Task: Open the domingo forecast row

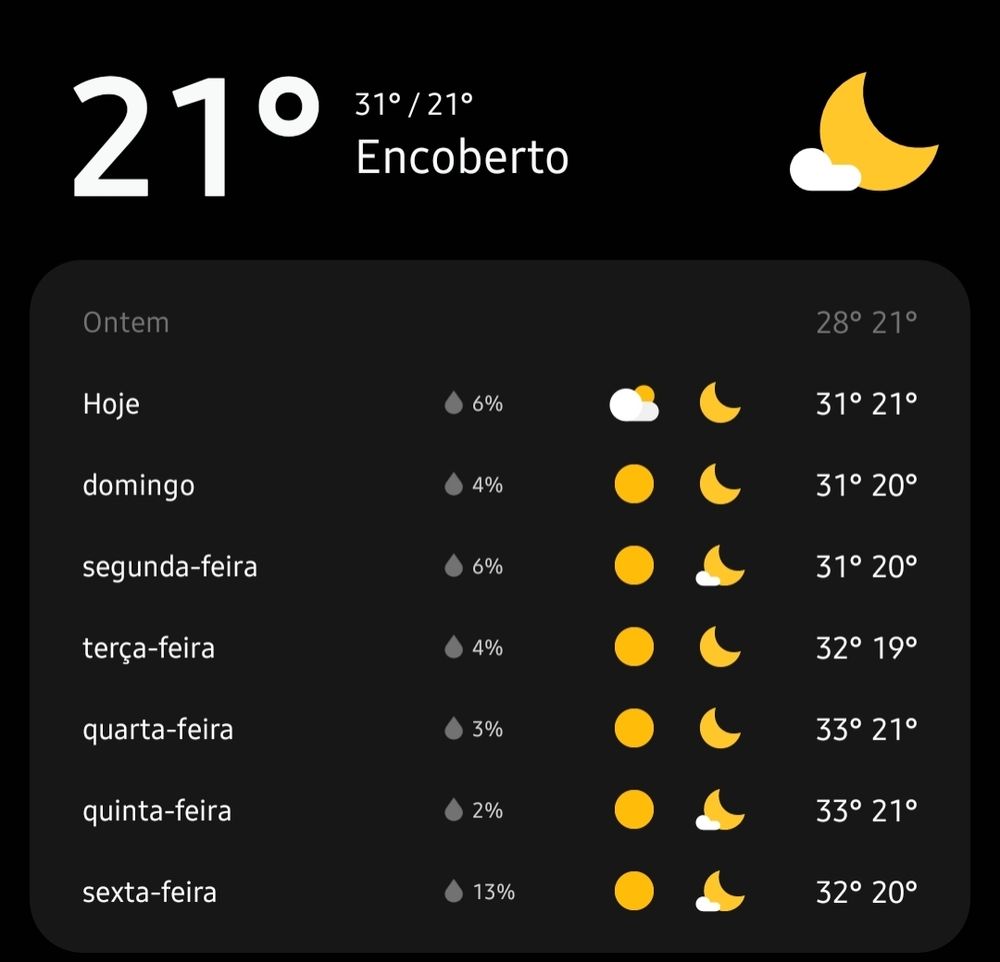Action: 139,486
